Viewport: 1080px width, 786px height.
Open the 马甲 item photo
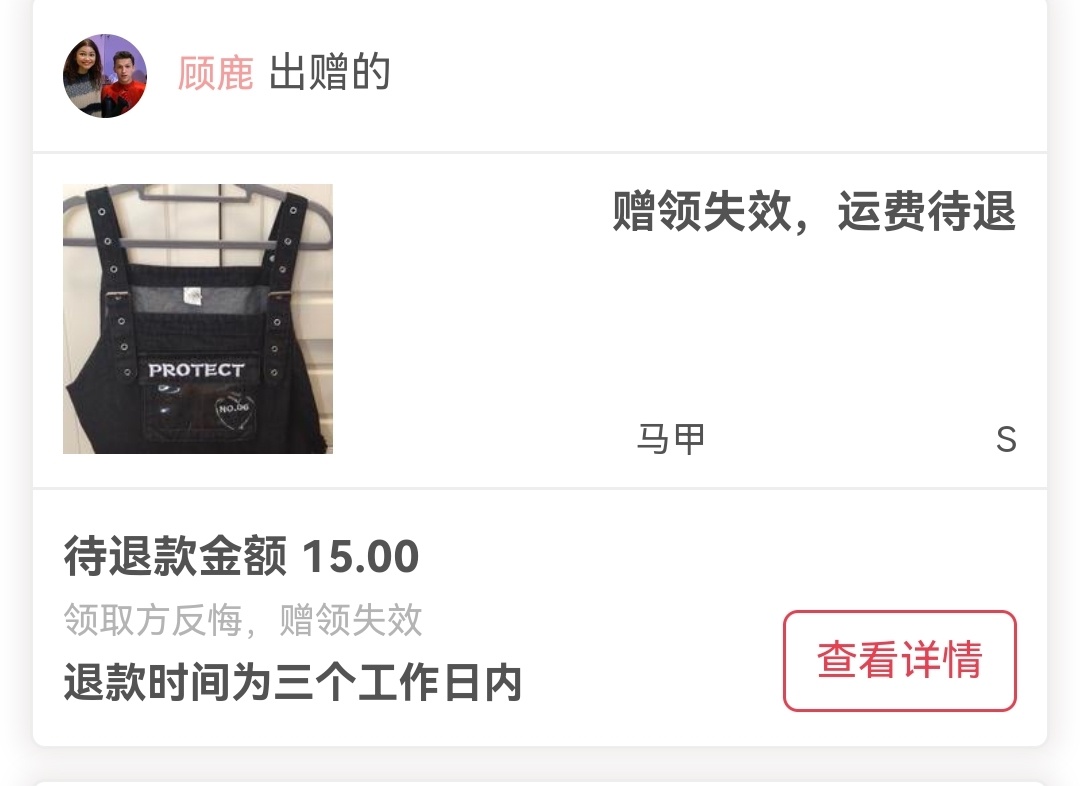coord(198,319)
